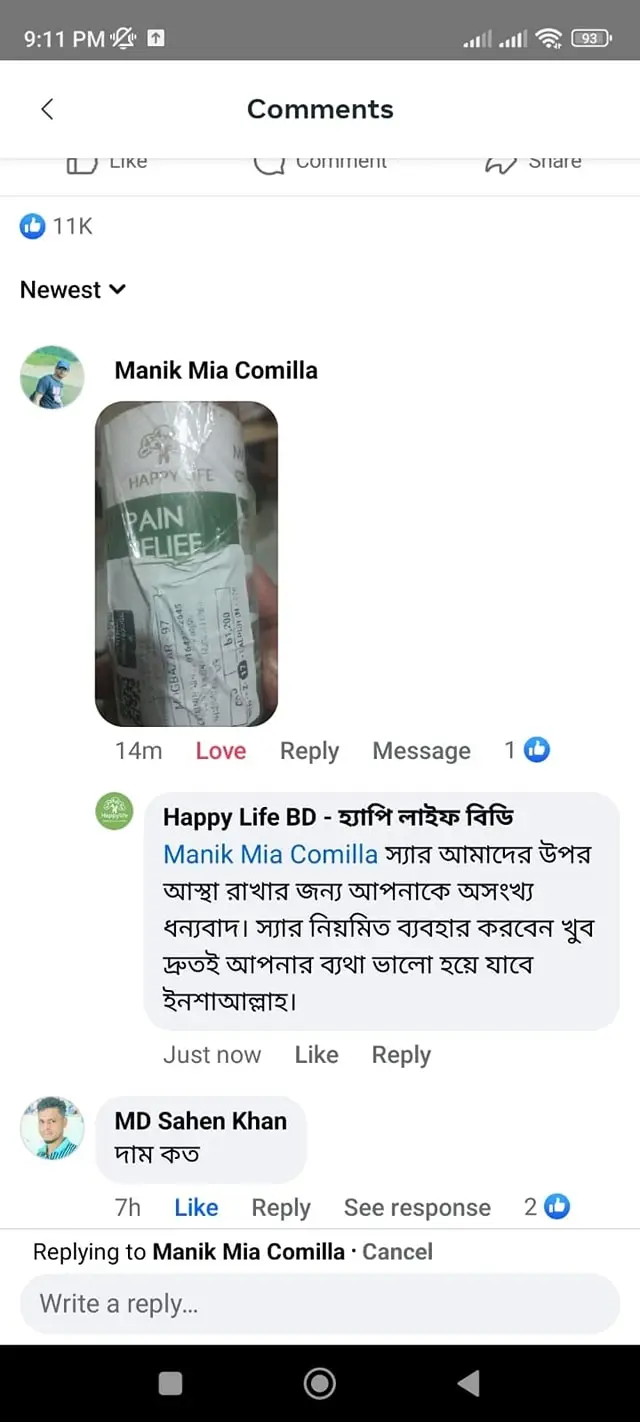Screen dimensions: 640x1422
Task: View Manik Mia Comilla's attached photo
Action: (x=186, y=563)
